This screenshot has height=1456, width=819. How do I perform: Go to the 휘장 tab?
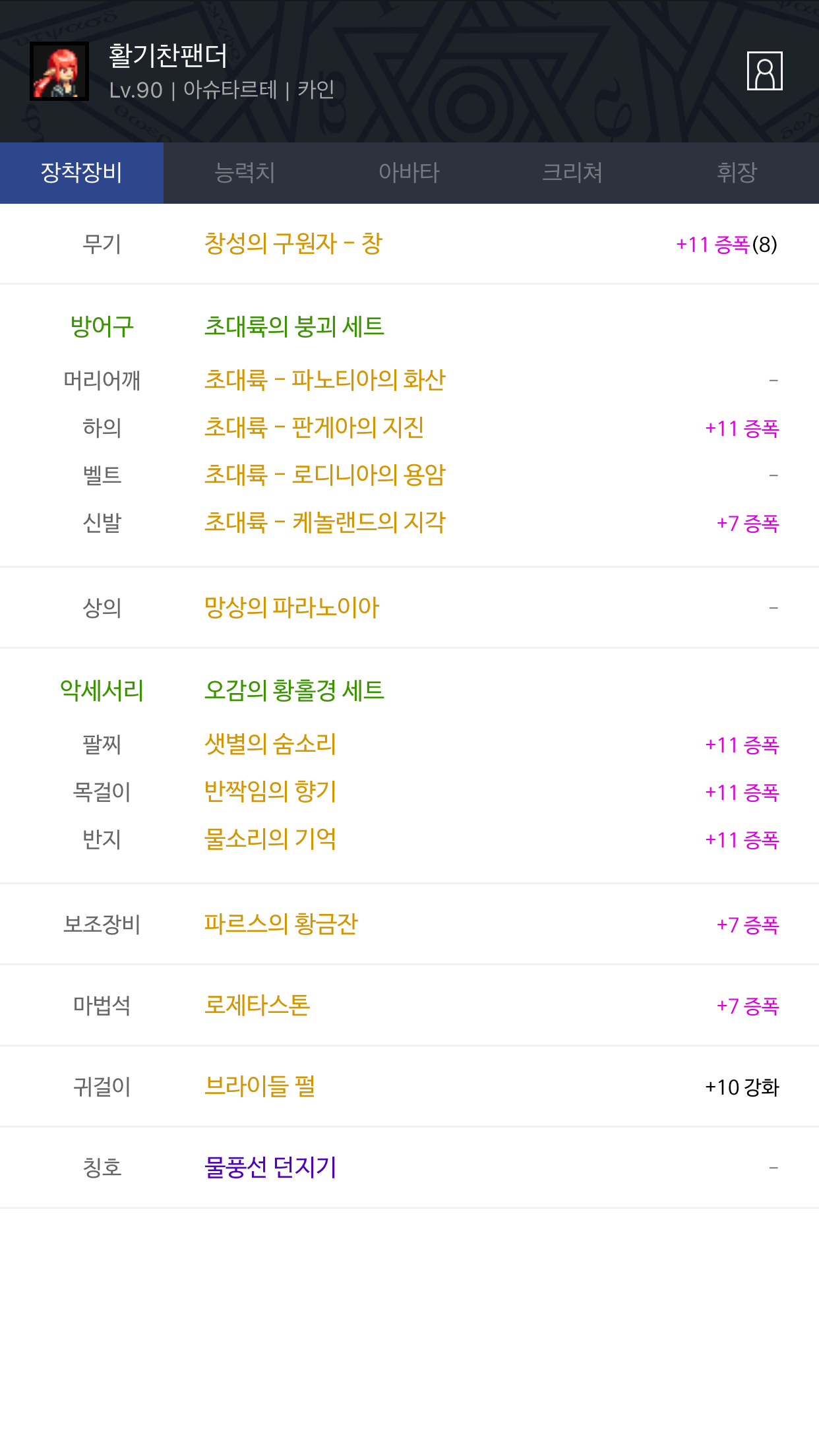(x=737, y=173)
